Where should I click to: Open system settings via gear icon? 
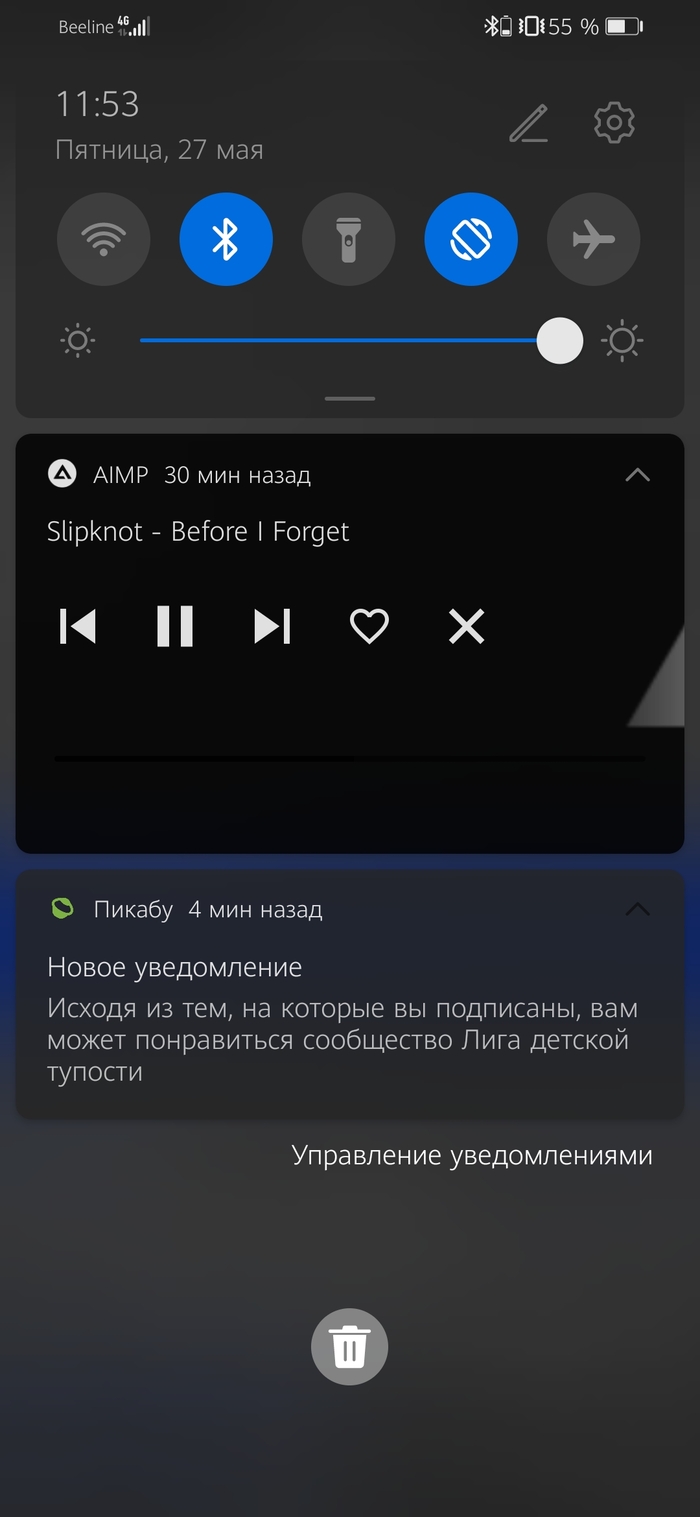point(614,123)
